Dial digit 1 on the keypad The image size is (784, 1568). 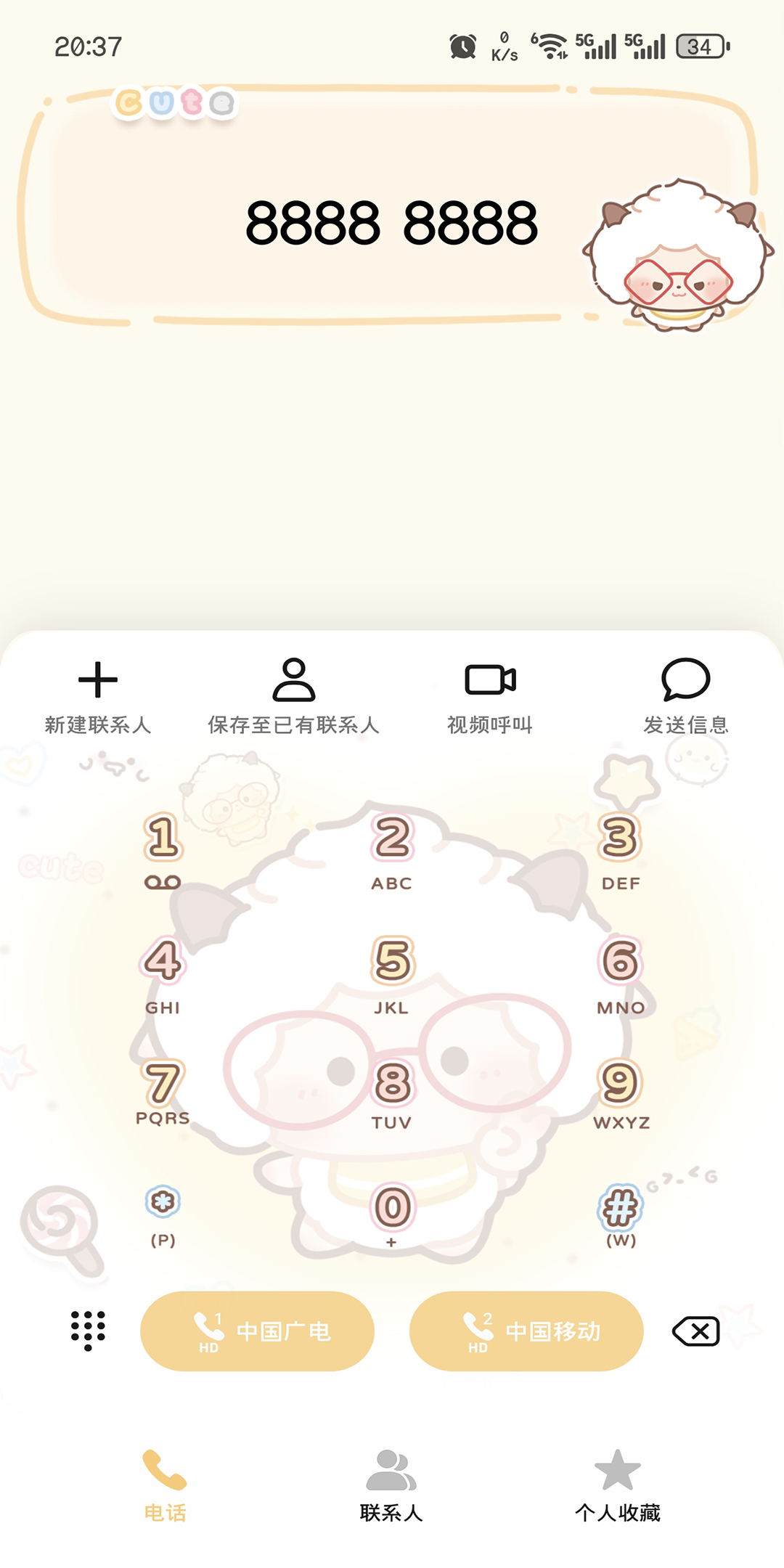pos(163,851)
